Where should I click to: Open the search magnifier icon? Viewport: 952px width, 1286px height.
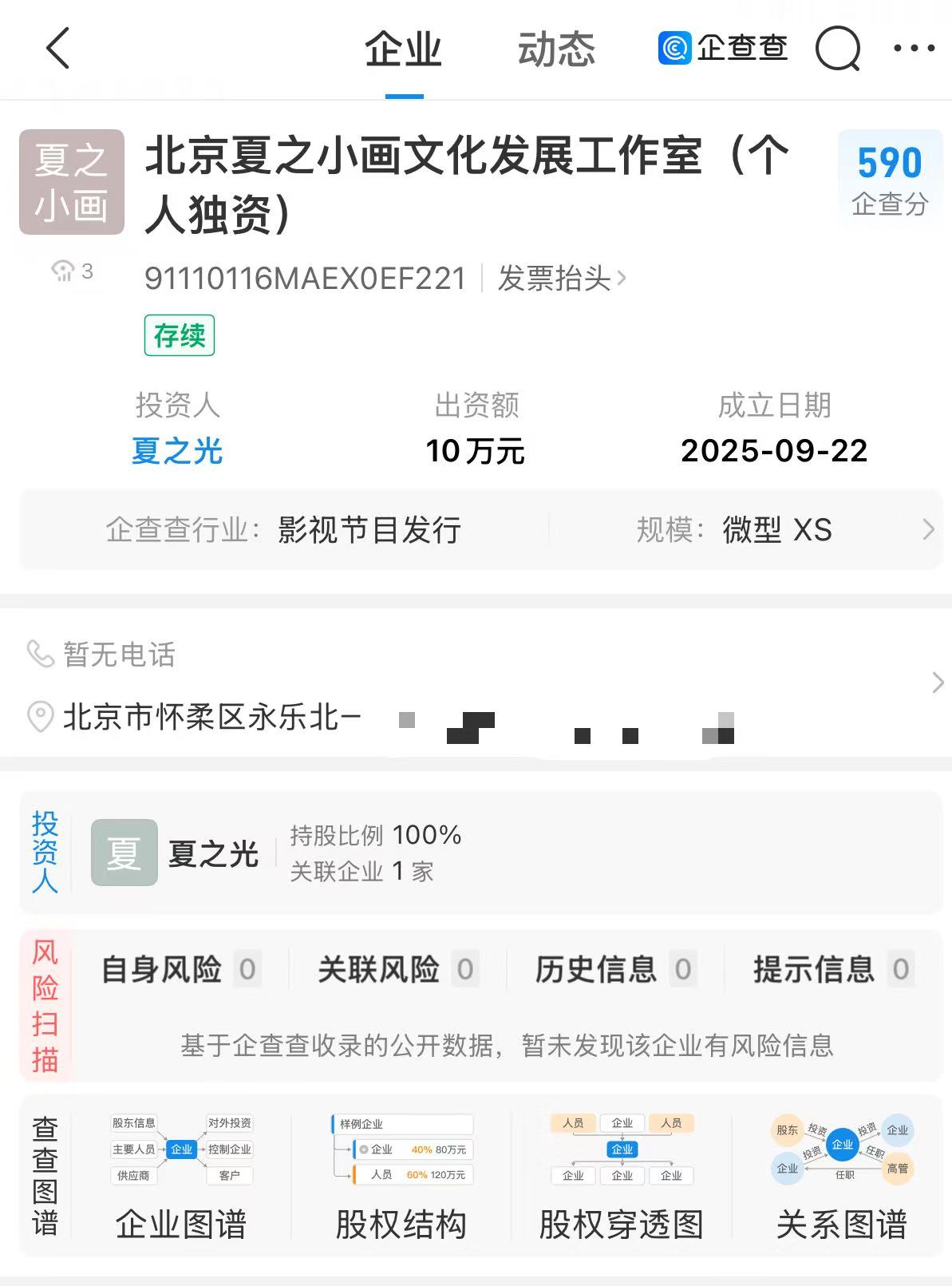coord(837,49)
